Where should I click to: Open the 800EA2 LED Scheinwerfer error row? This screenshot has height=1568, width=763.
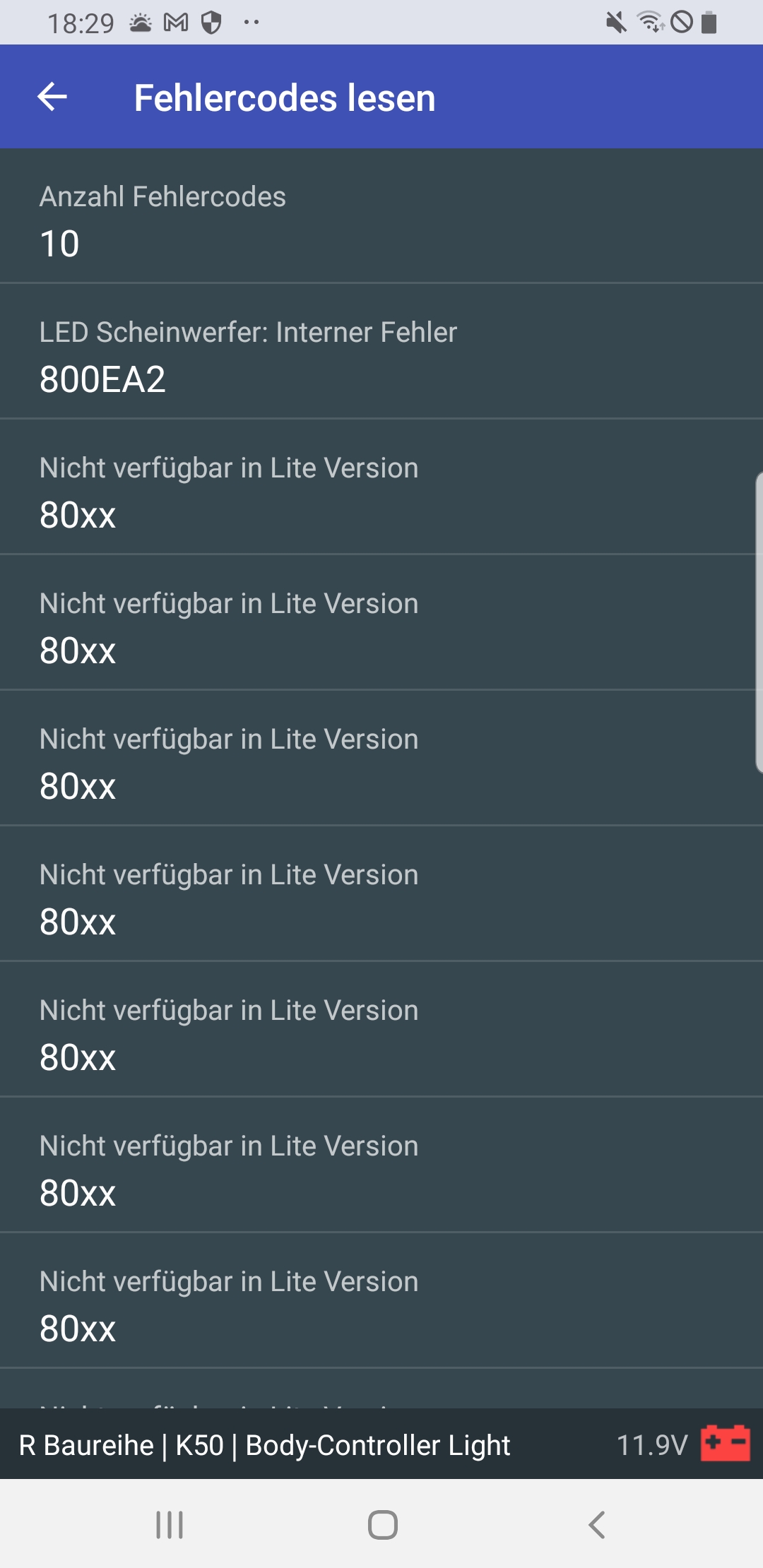click(x=381, y=352)
